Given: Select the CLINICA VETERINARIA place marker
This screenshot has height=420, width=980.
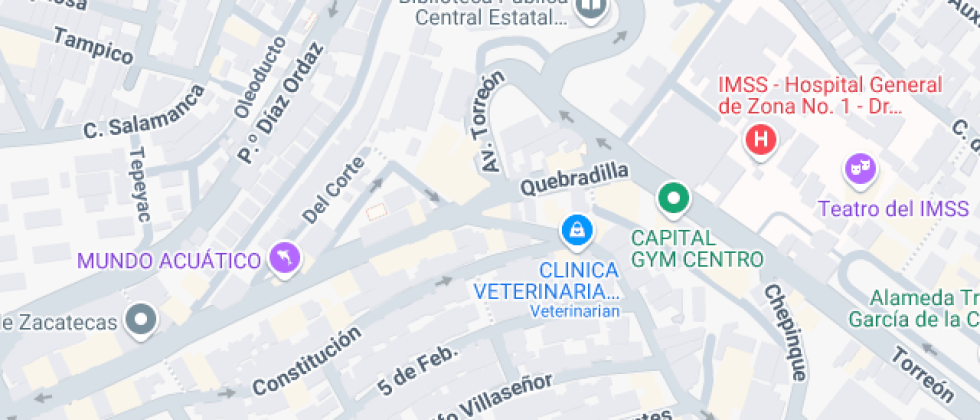Looking at the screenshot, I should [x=578, y=232].
